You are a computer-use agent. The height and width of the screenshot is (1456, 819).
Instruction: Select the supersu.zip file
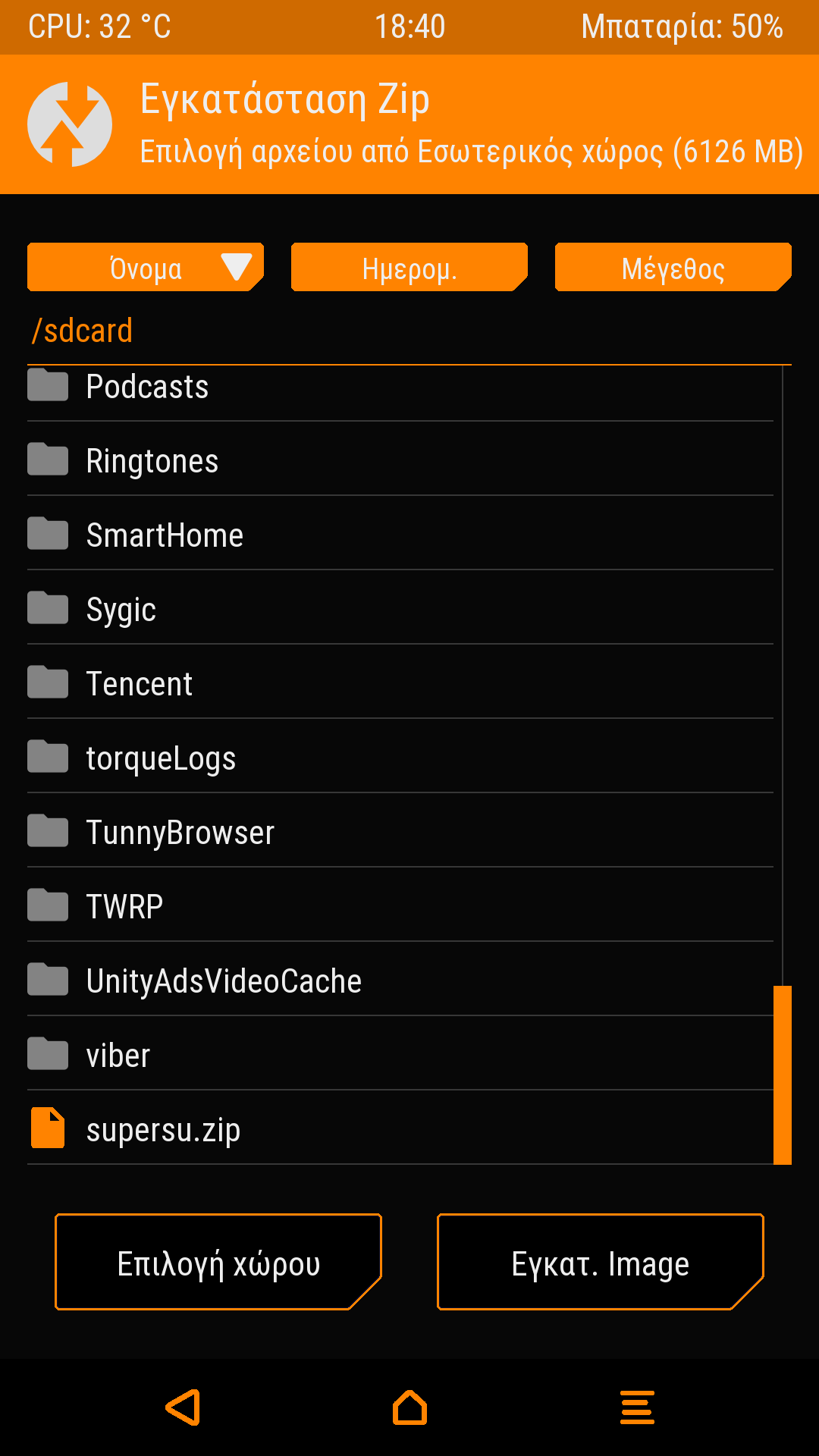163,1130
